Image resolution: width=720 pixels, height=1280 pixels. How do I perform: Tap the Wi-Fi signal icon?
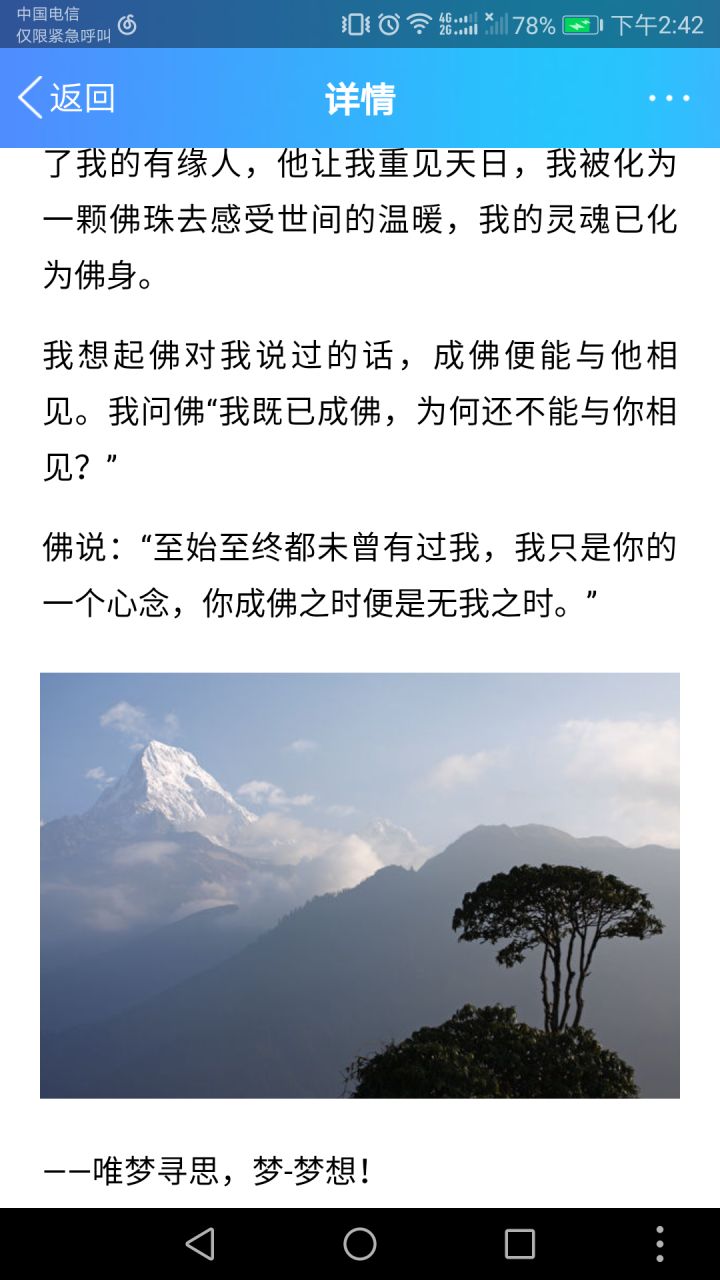(421, 23)
